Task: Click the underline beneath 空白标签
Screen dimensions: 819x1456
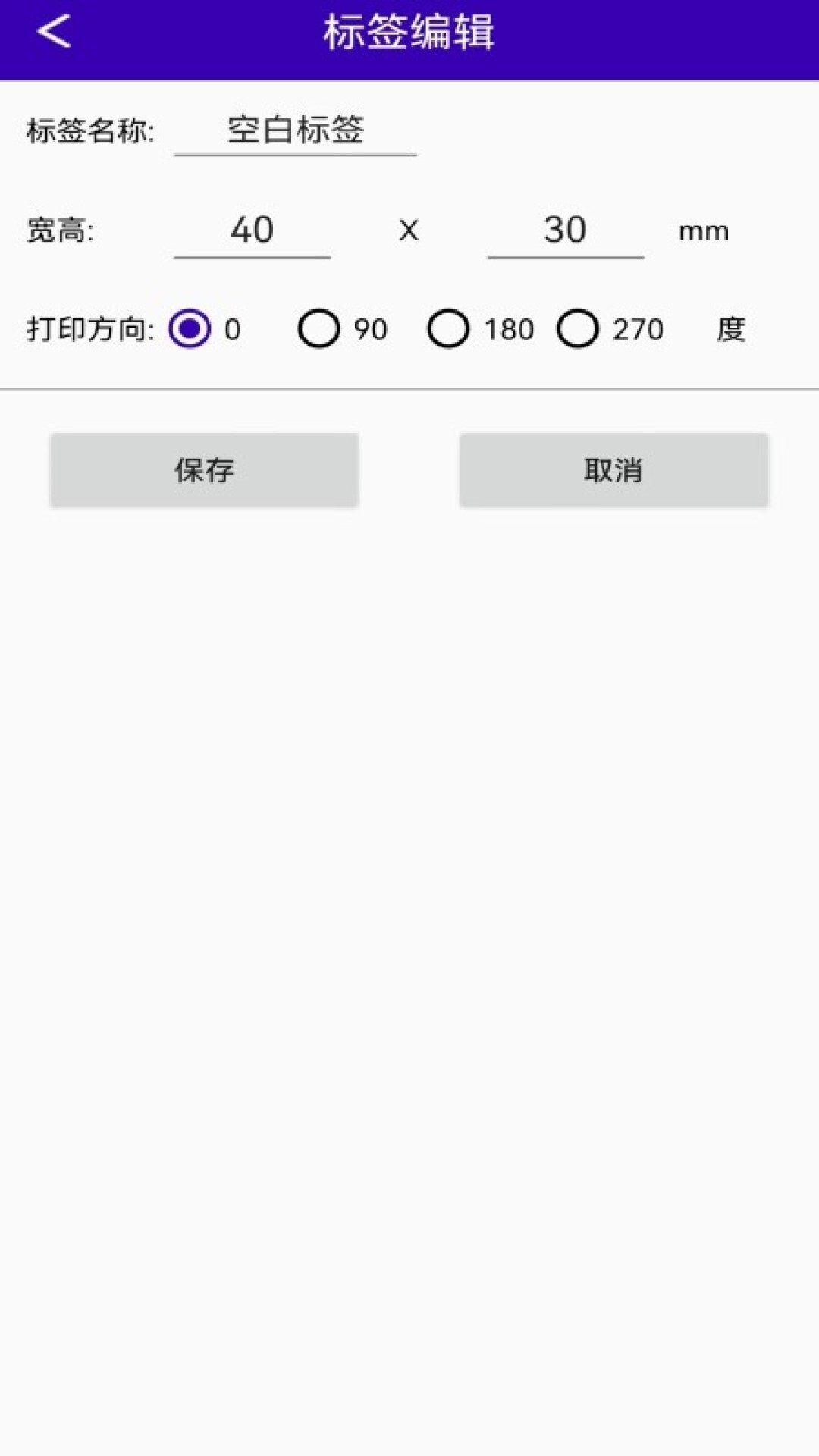Action: pos(294,155)
